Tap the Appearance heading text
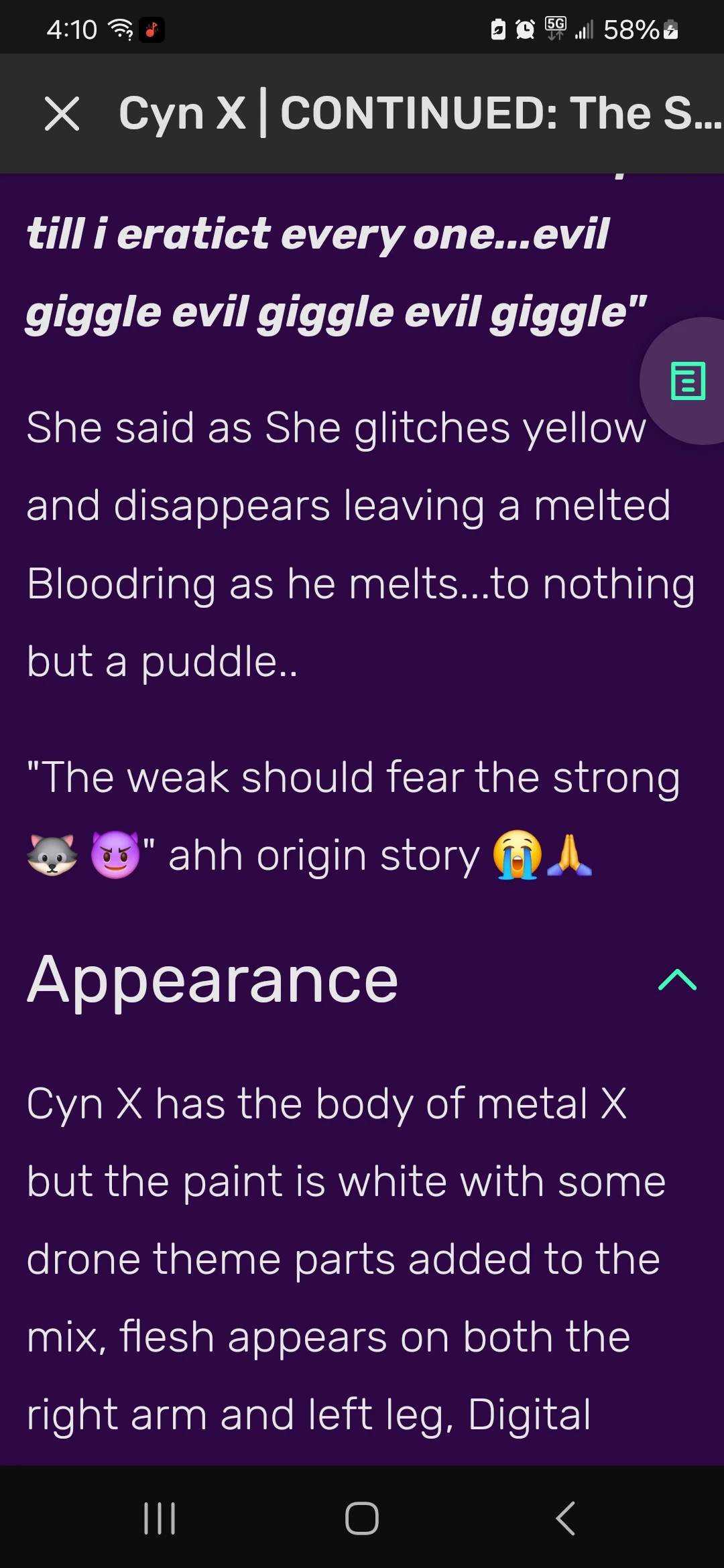Image resolution: width=724 pixels, height=1568 pixels. point(213,980)
